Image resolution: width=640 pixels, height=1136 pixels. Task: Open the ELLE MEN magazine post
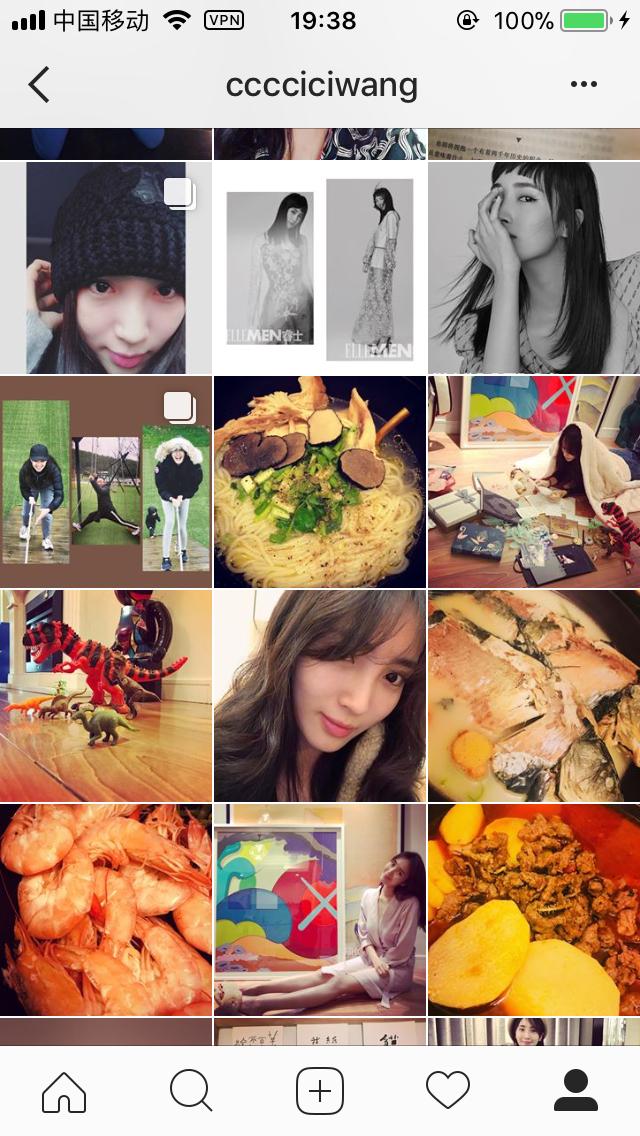[320, 268]
